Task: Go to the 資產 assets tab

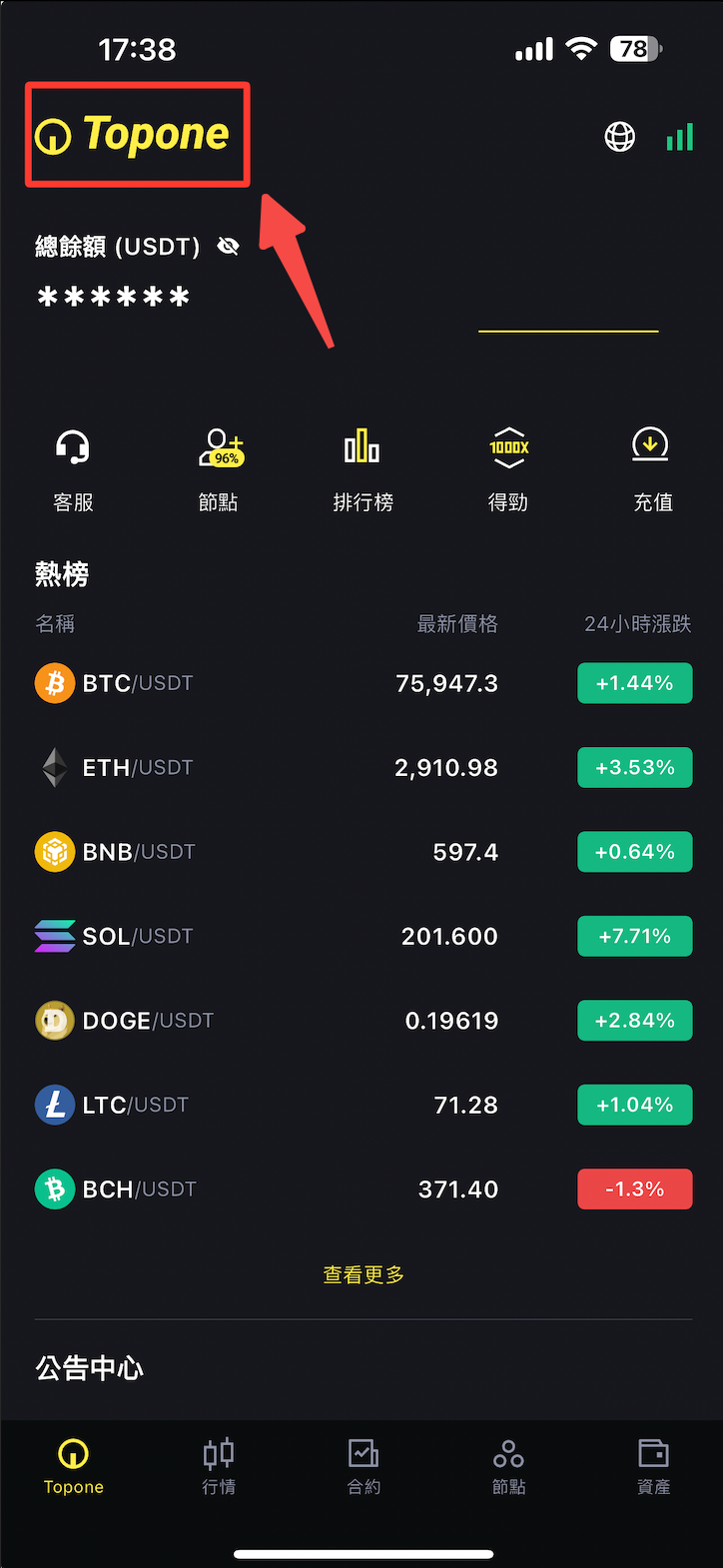Action: pos(653,1466)
